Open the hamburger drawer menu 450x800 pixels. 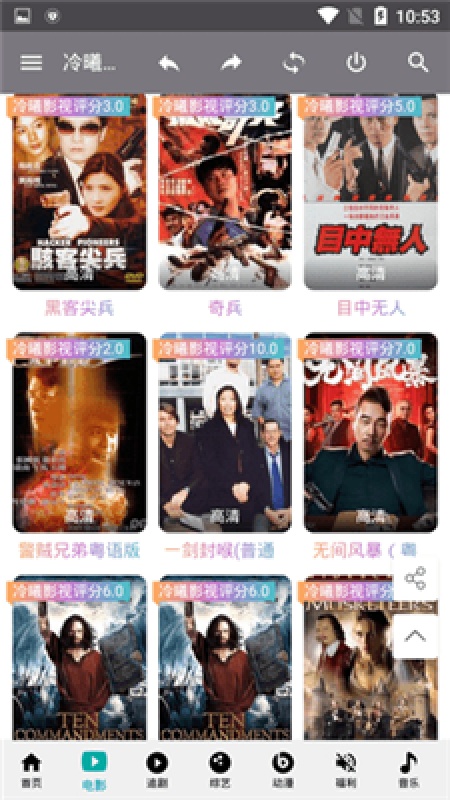tap(31, 63)
